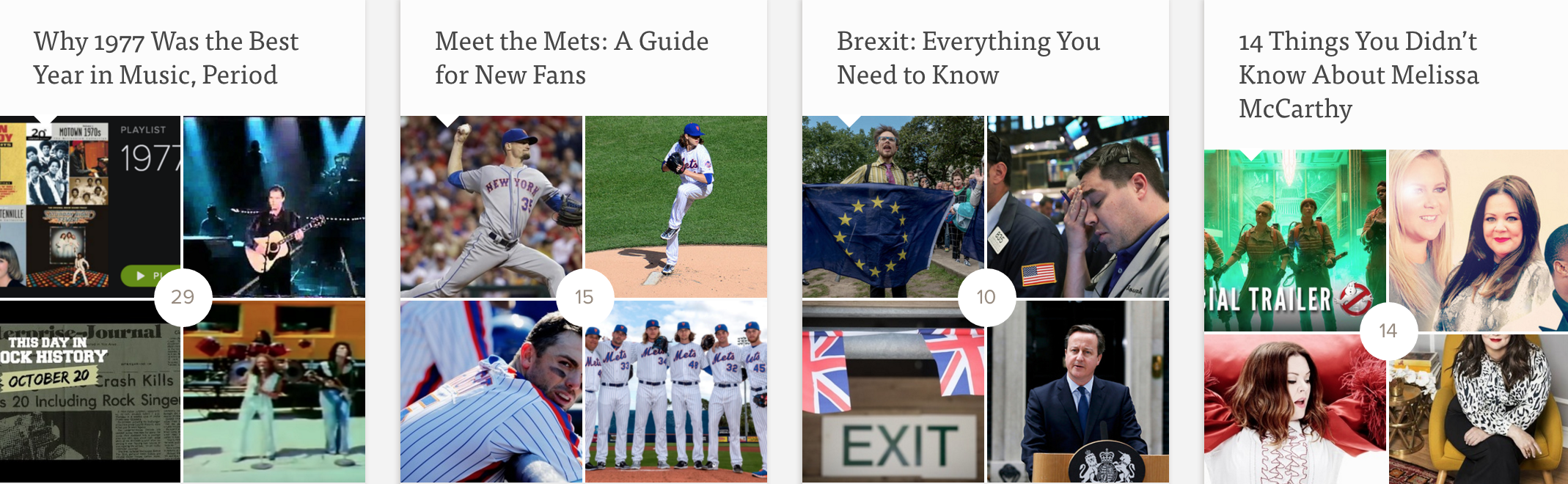The image size is (1568, 484).
Task: Open the 1977 Best Year in Music story
Action: [x=166, y=58]
